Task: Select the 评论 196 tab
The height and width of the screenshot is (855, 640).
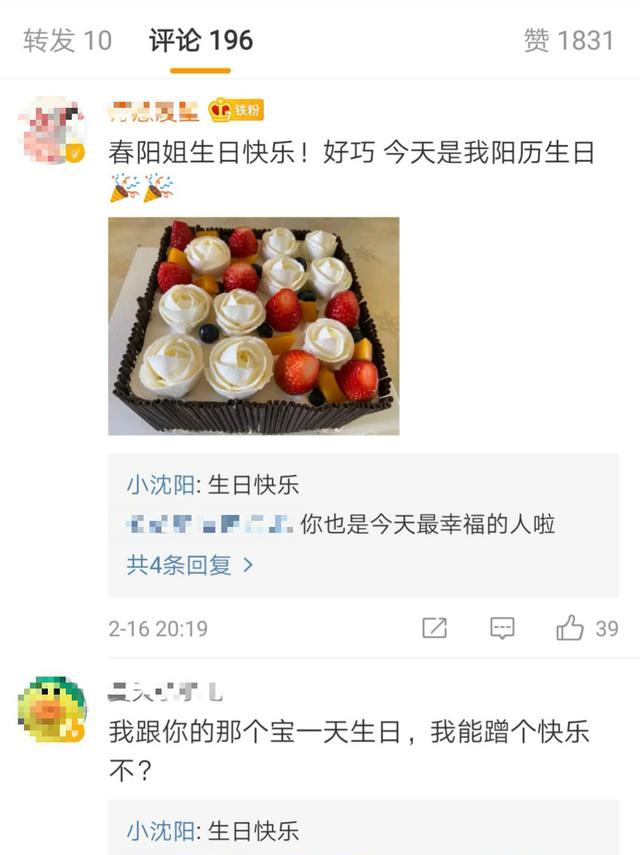Action: point(200,40)
